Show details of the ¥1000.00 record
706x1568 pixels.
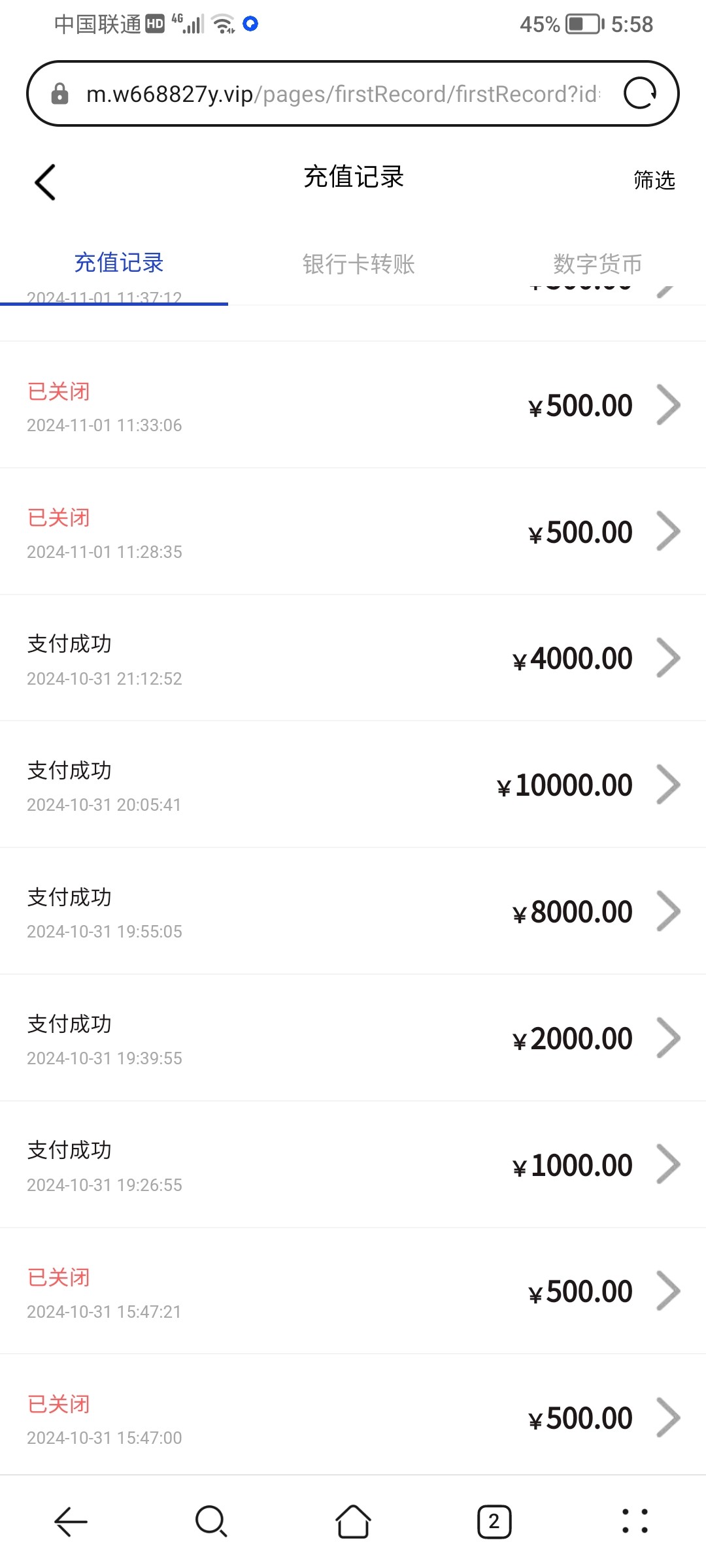pyautogui.click(x=353, y=1166)
